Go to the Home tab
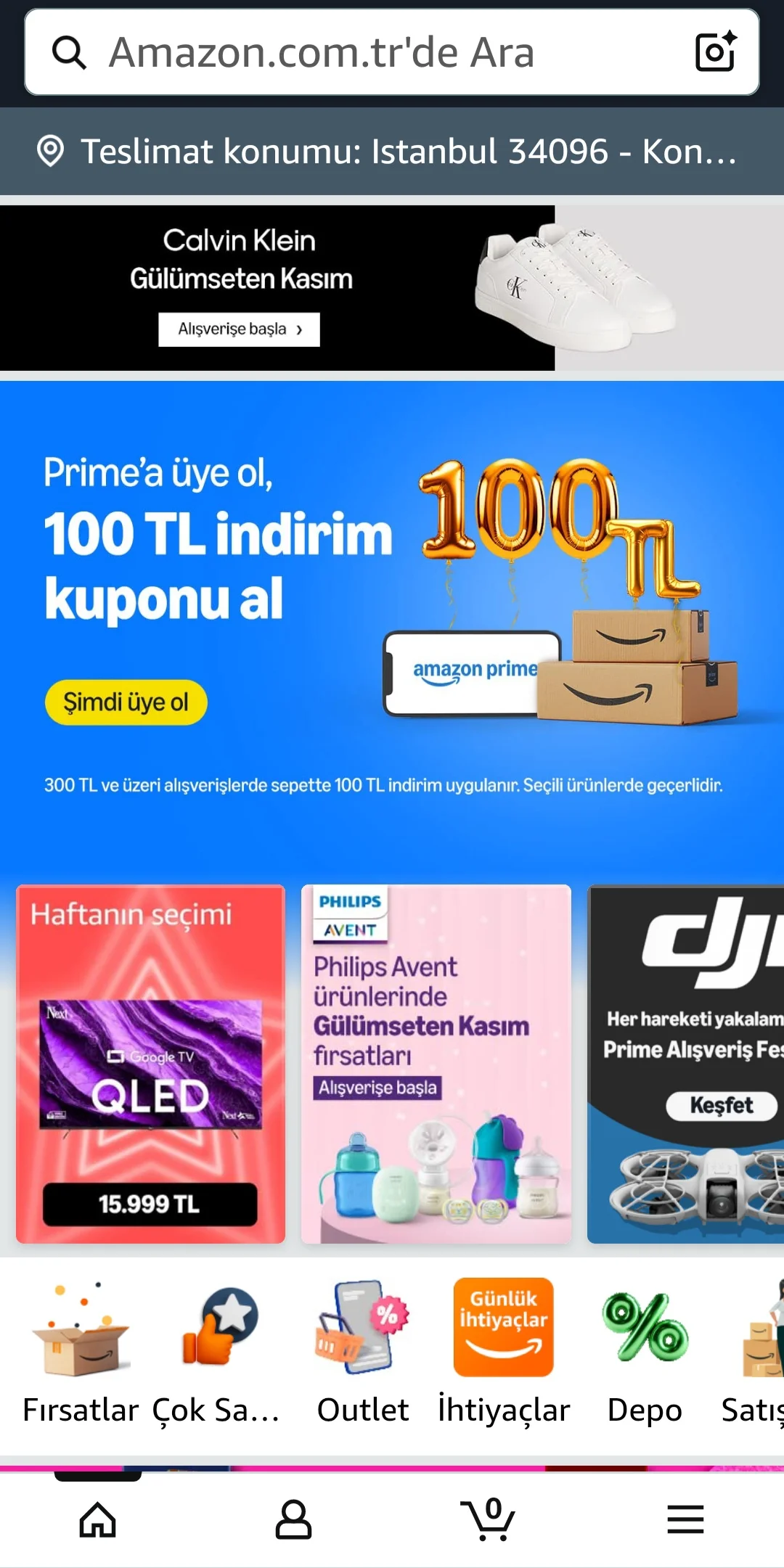Viewport: 784px width, 1568px height. tap(98, 1519)
